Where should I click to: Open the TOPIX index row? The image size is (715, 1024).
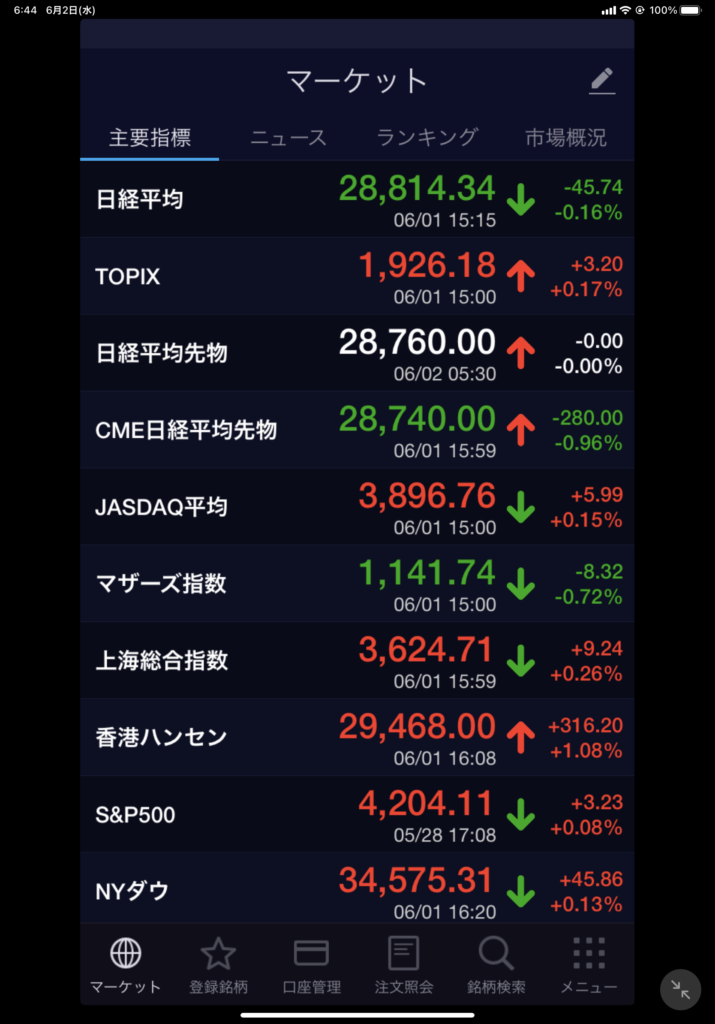pyautogui.click(x=357, y=276)
